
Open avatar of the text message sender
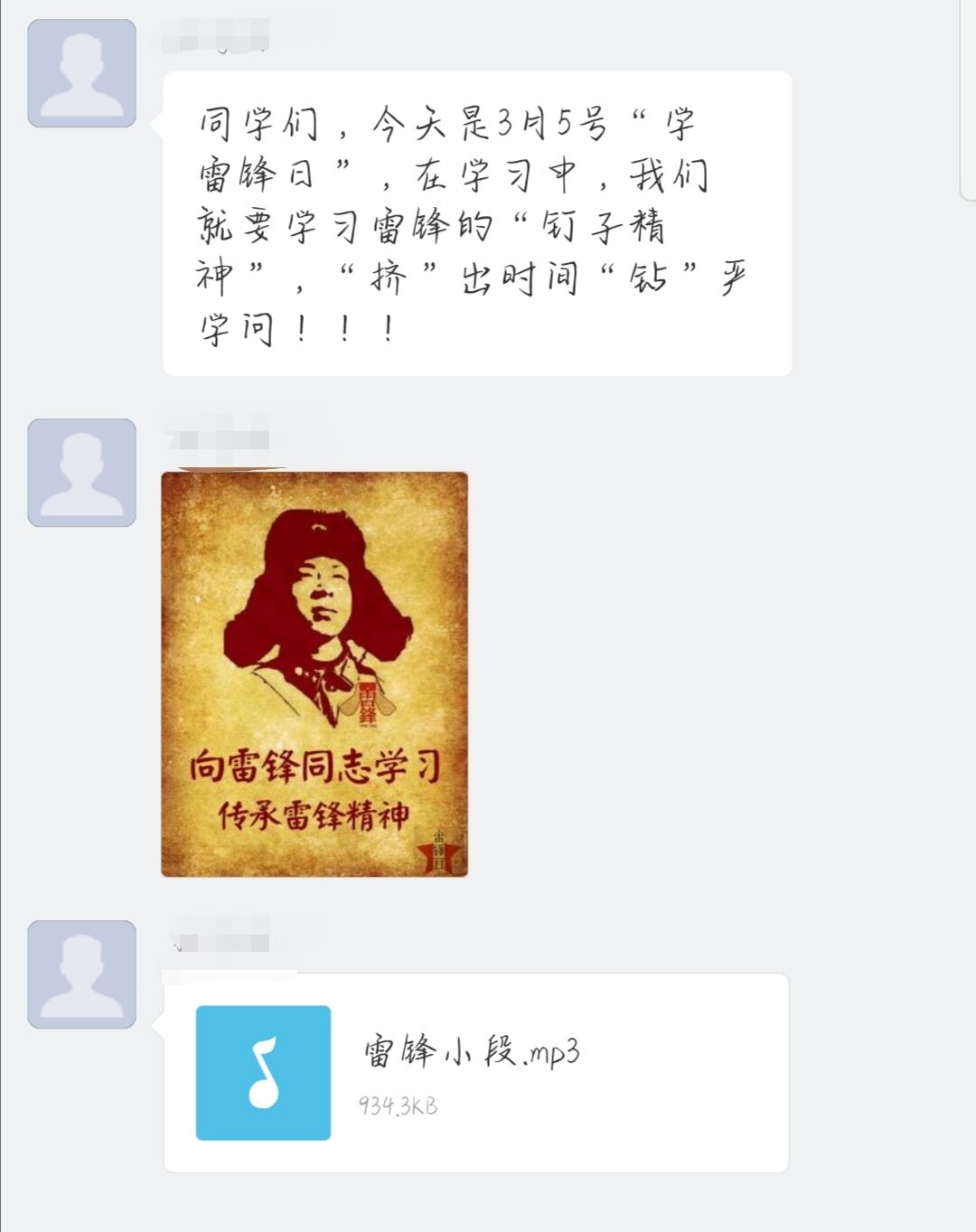click(x=82, y=73)
